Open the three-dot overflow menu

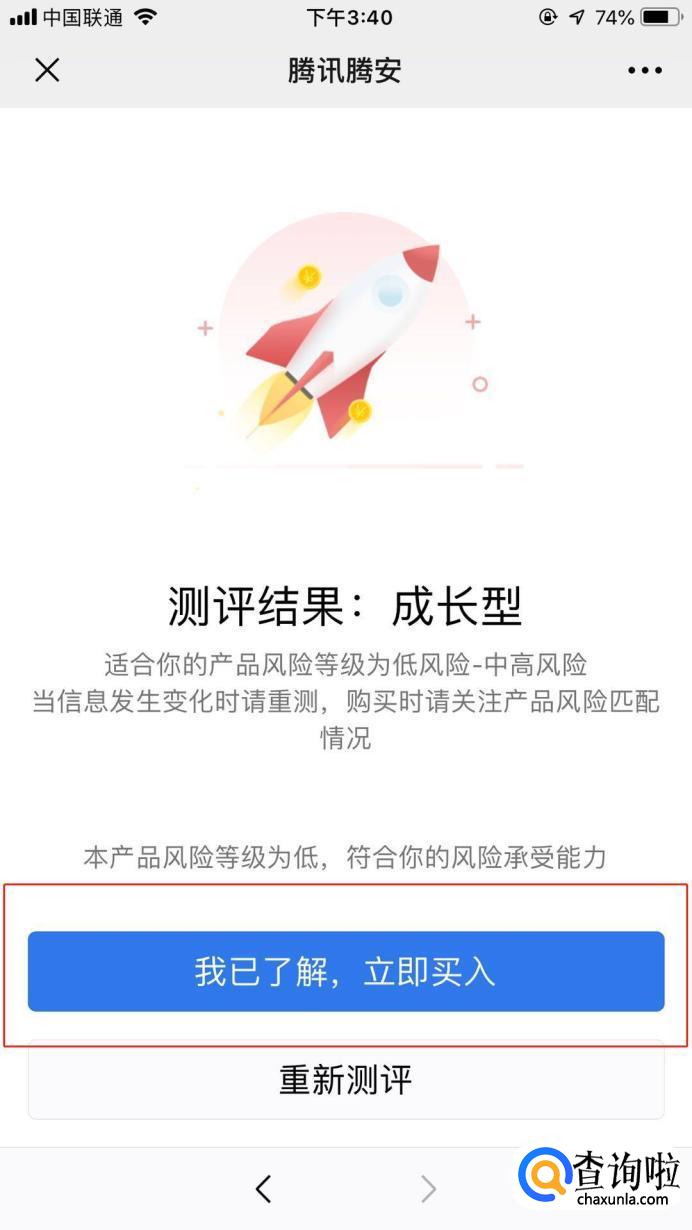tap(645, 70)
